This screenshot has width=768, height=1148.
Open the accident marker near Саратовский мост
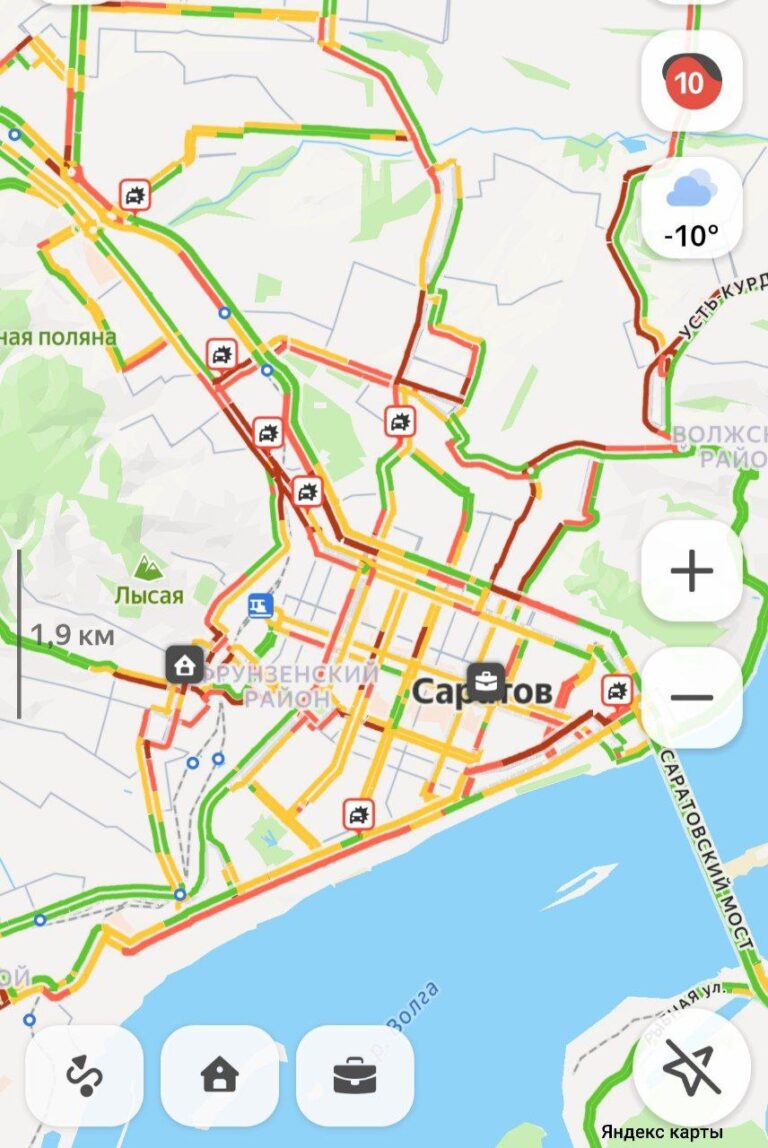click(x=617, y=689)
